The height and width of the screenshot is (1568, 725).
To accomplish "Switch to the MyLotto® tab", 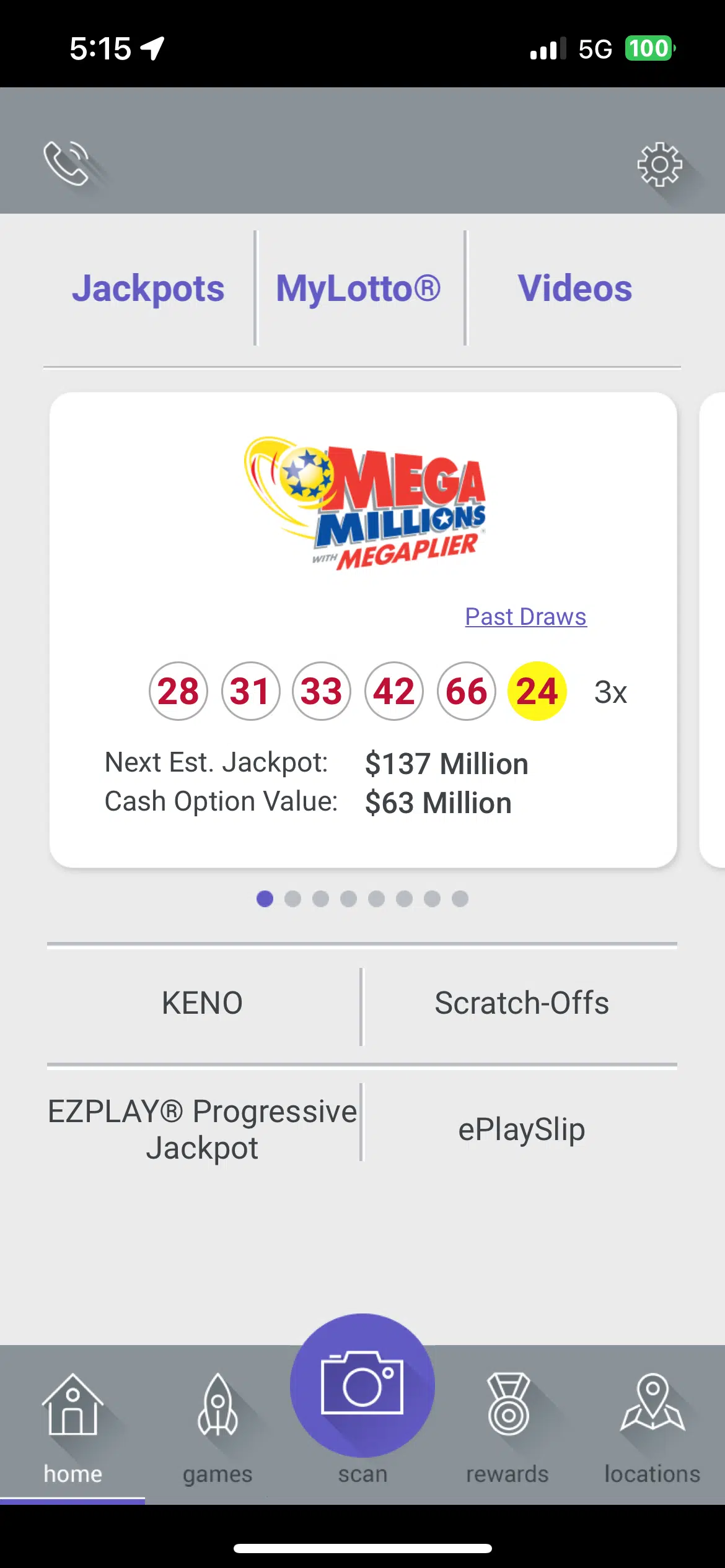I will (359, 289).
